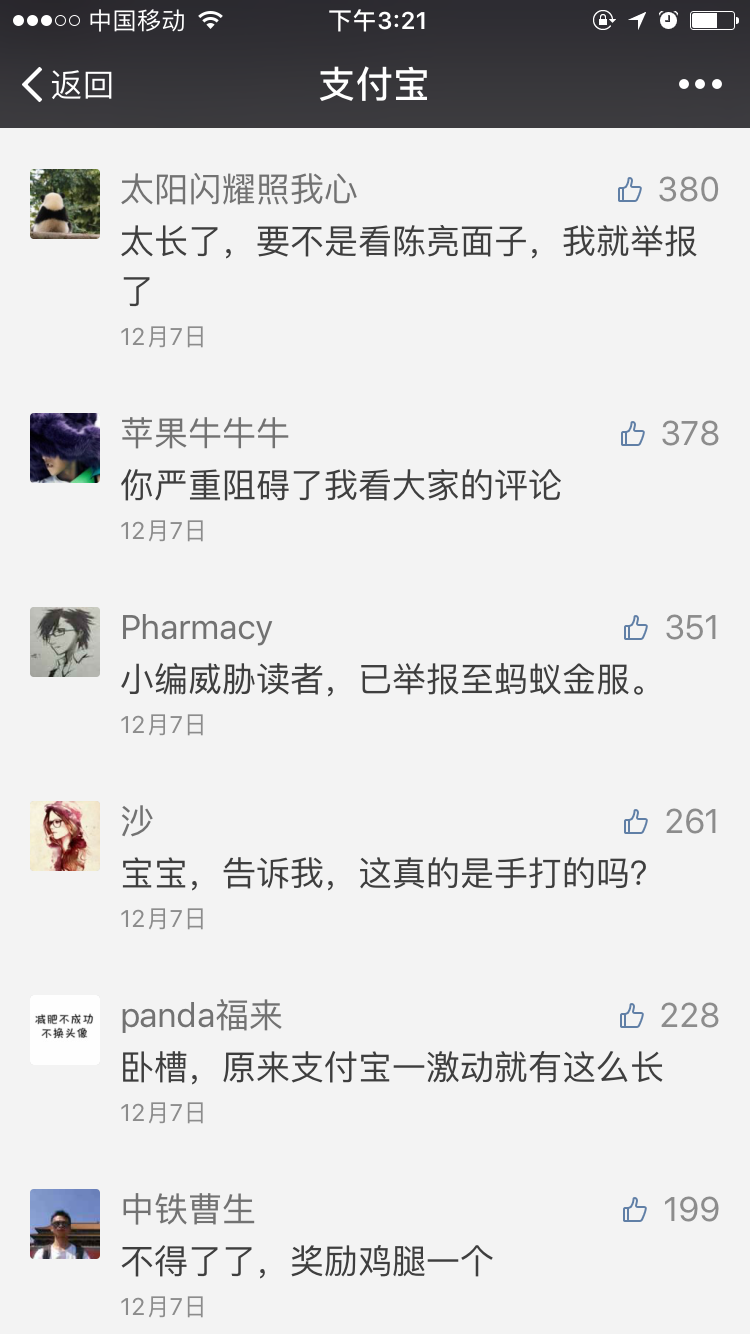Viewport: 750px width, 1334px height.
Task: Tap the 12月7日 date under first comment
Action: point(161,337)
